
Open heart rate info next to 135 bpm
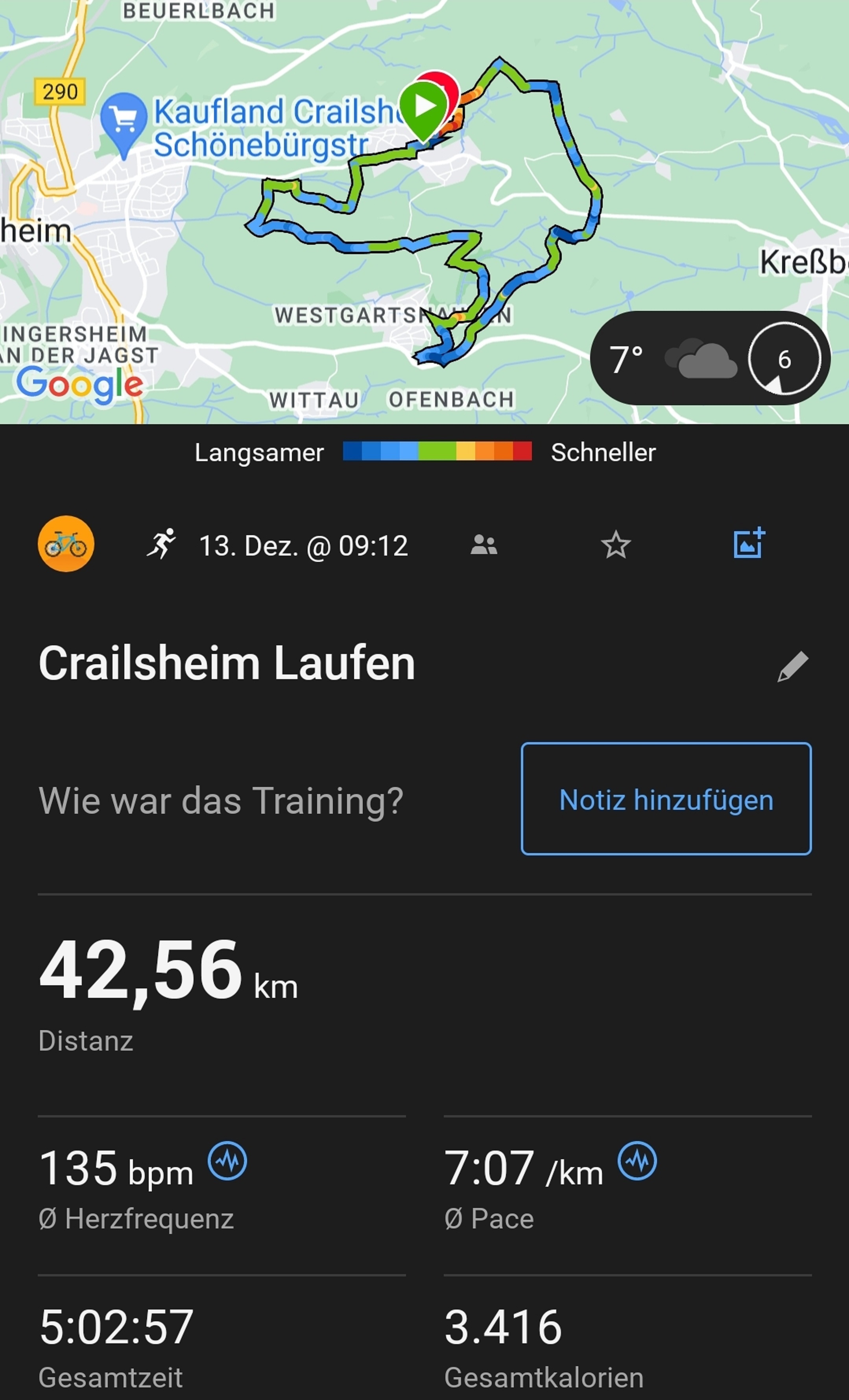[227, 1161]
